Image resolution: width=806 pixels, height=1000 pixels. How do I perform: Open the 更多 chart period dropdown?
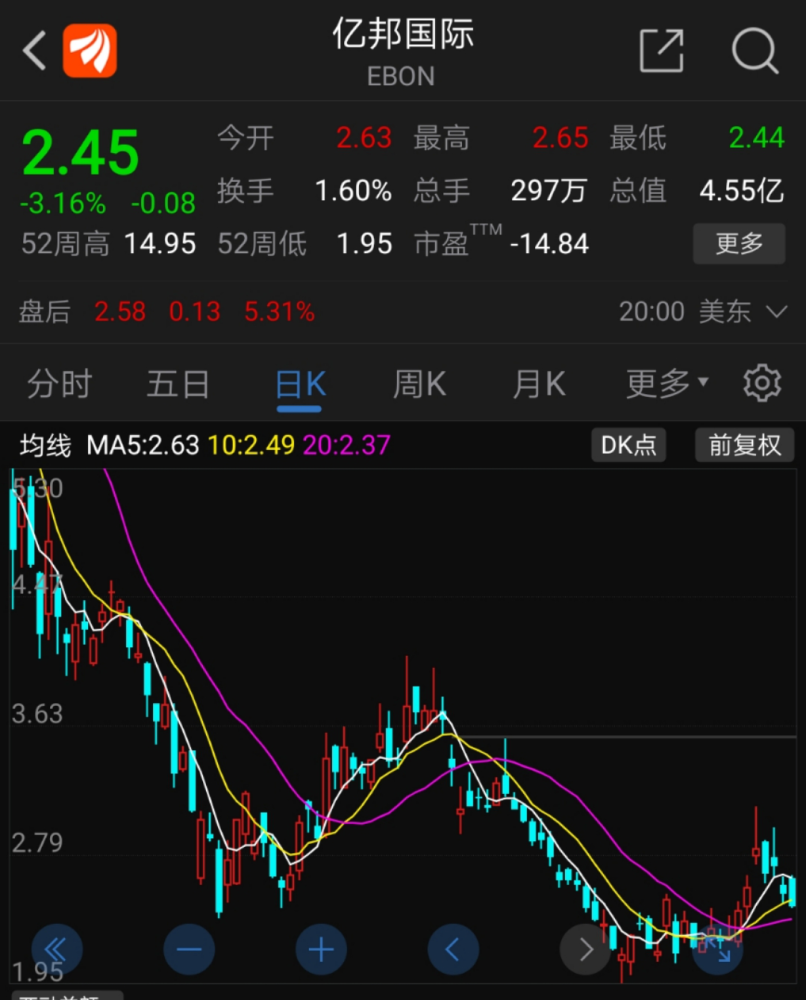tap(667, 384)
